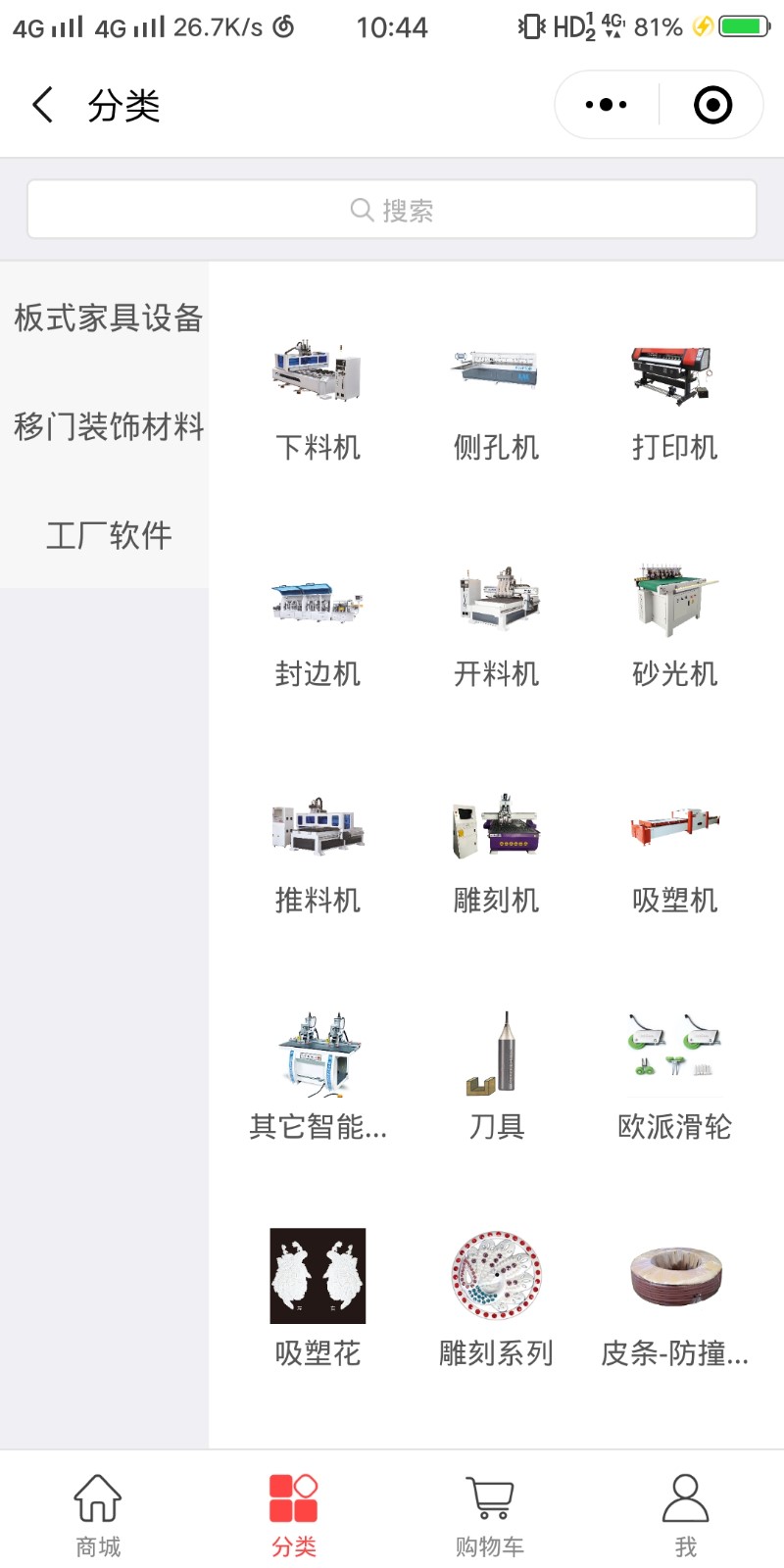View 吸塑机 products
The width and height of the screenshot is (784, 1568).
pyautogui.click(x=674, y=851)
